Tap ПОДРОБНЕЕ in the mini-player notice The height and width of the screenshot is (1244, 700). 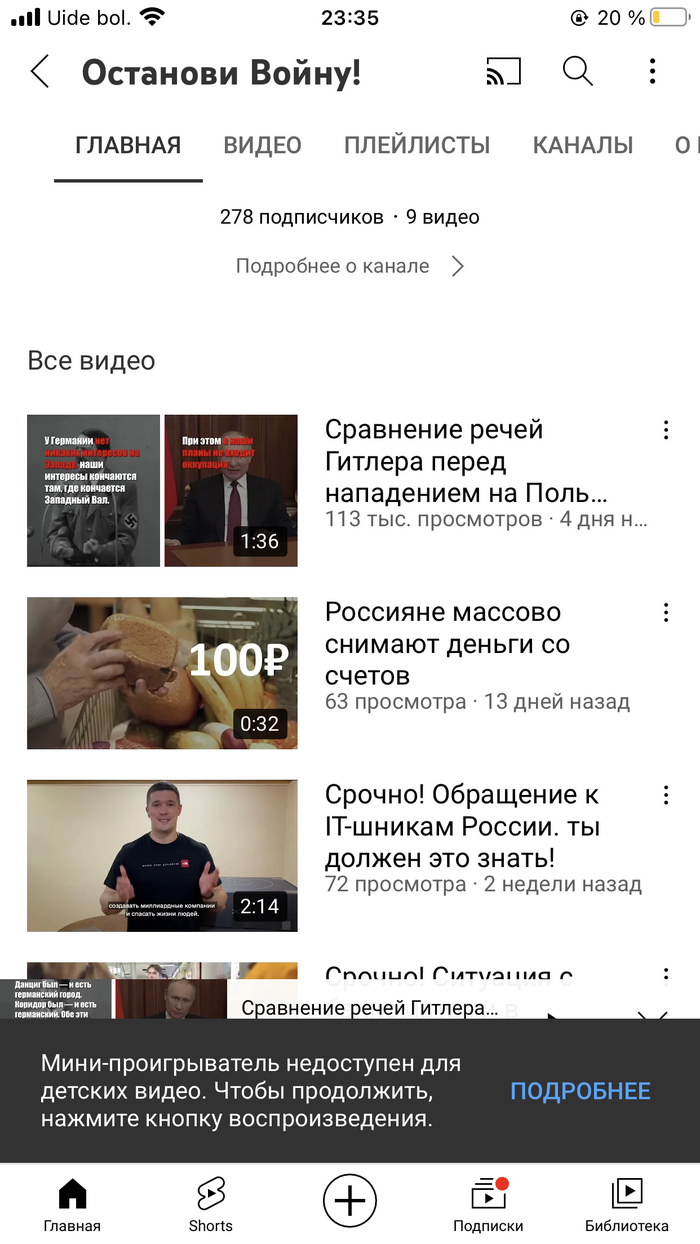(580, 1091)
